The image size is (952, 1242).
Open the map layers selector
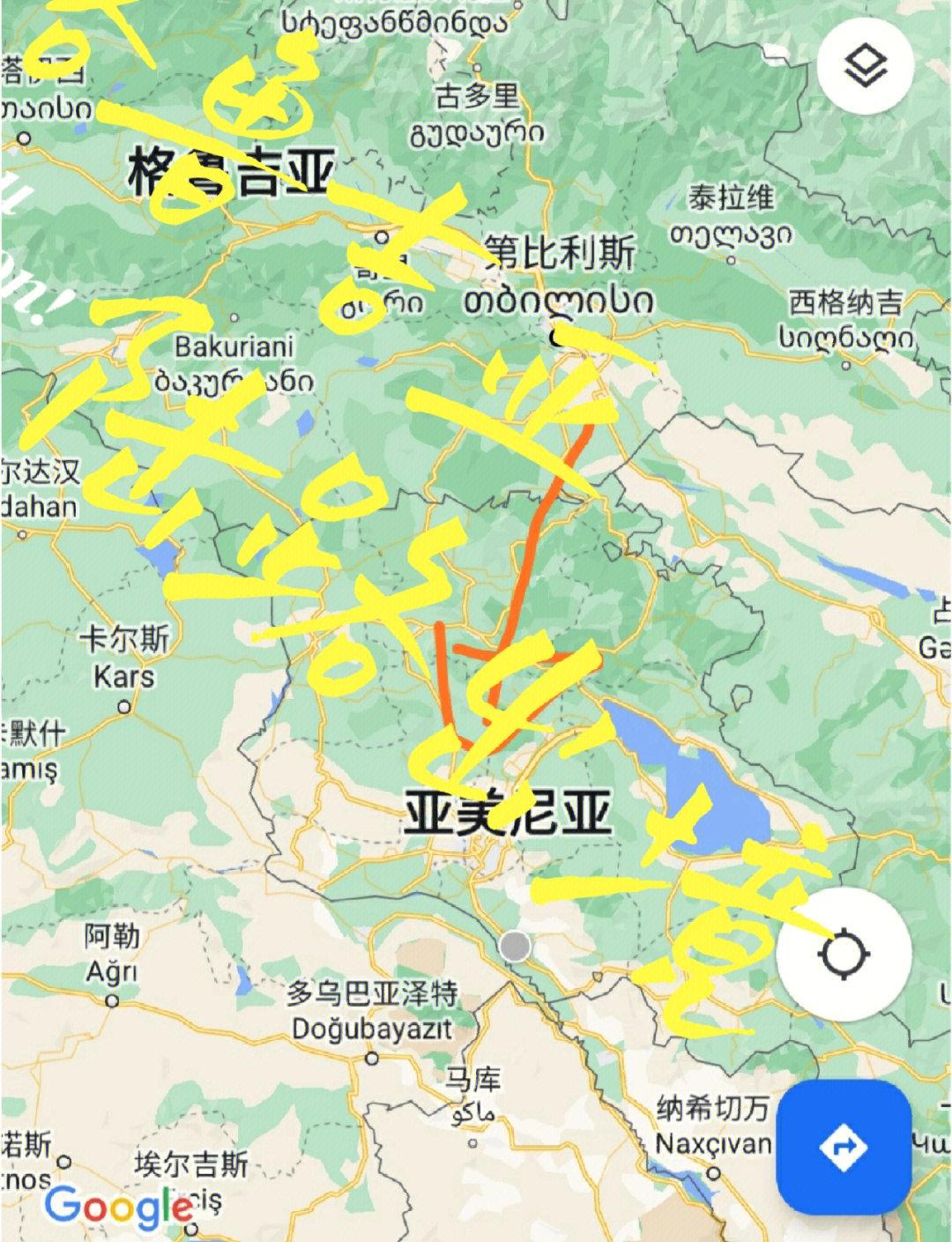click(865, 65)
